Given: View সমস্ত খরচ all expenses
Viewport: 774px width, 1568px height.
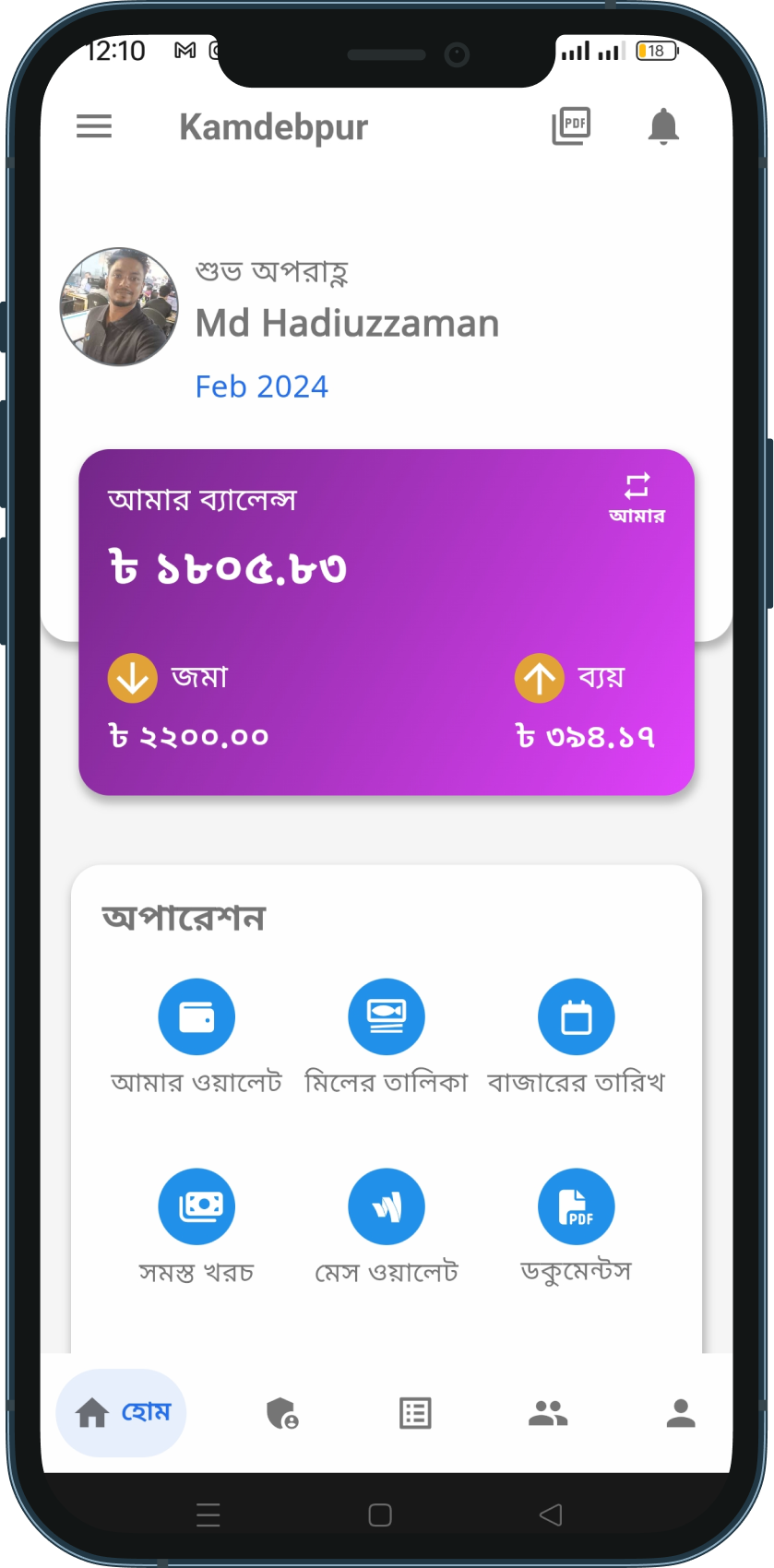Looking at the screenshot, I should pos(196,1207).
